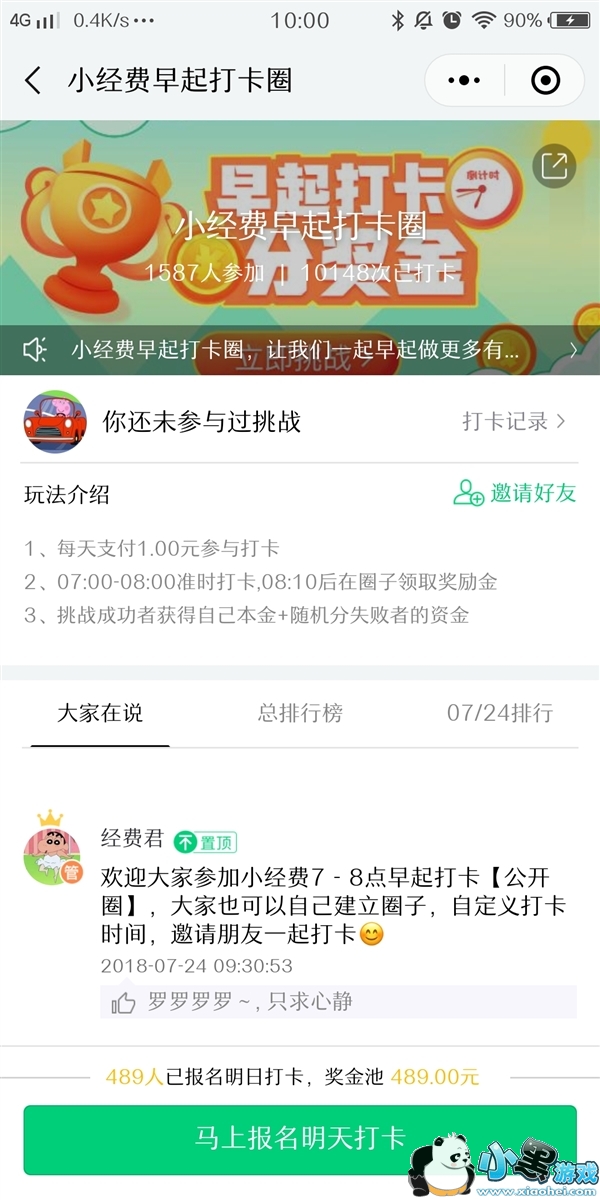Close the mini program with the circle button
This screenshot has height=1200, width=600.
pos(545,81)
